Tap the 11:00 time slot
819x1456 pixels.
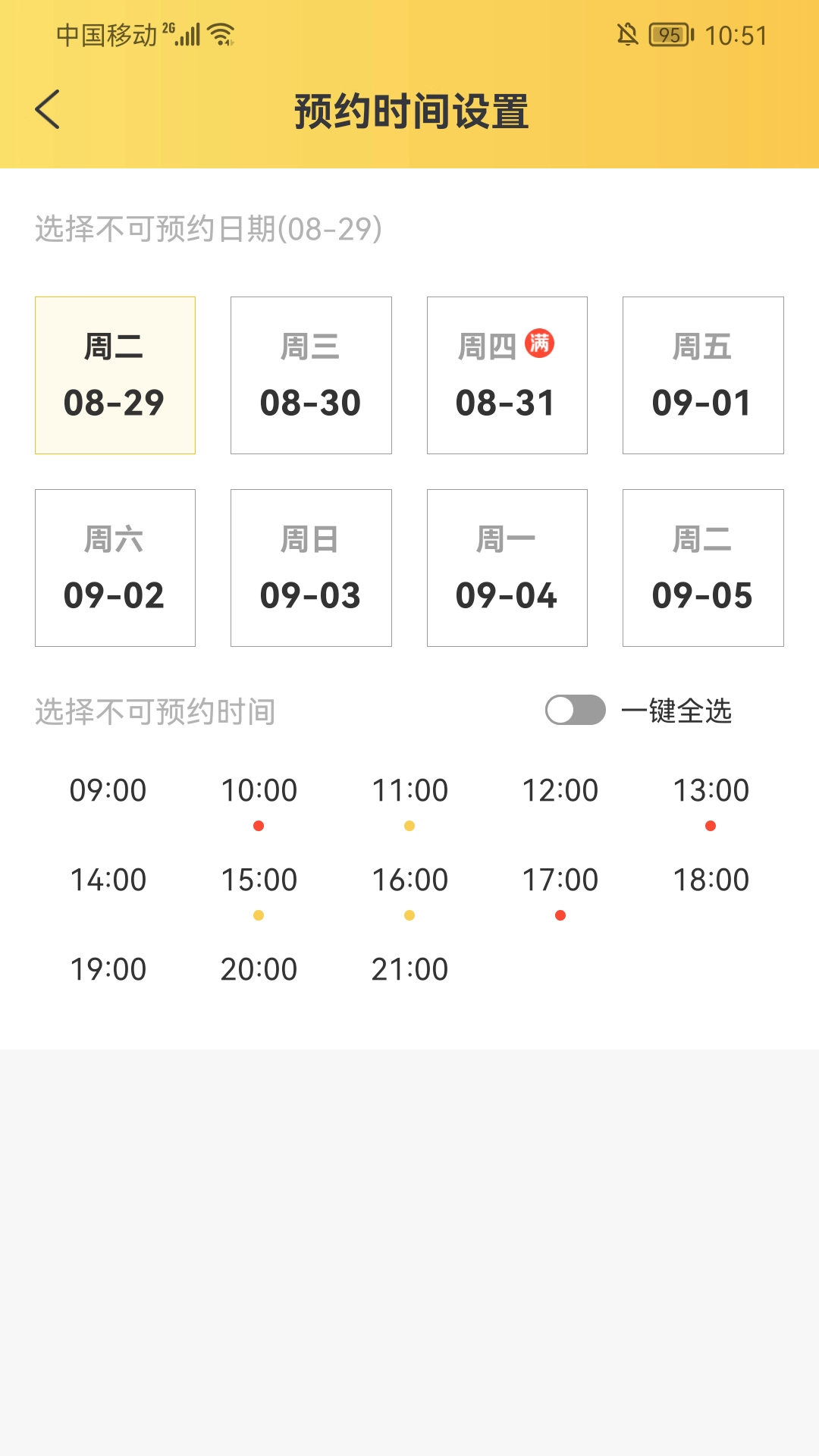pos(409,791)
